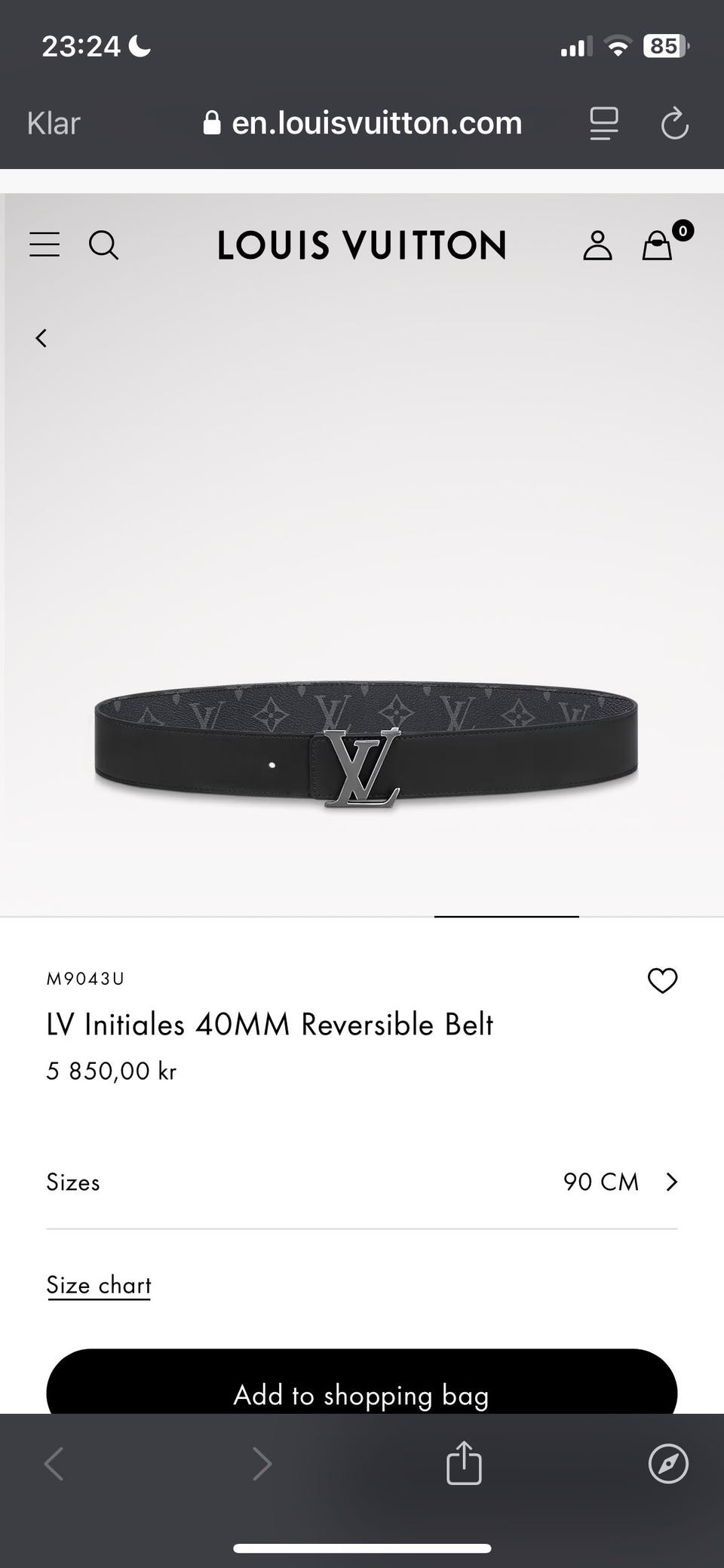Open the page in Safari
724x1568 pixels.
pos(668,1463)
